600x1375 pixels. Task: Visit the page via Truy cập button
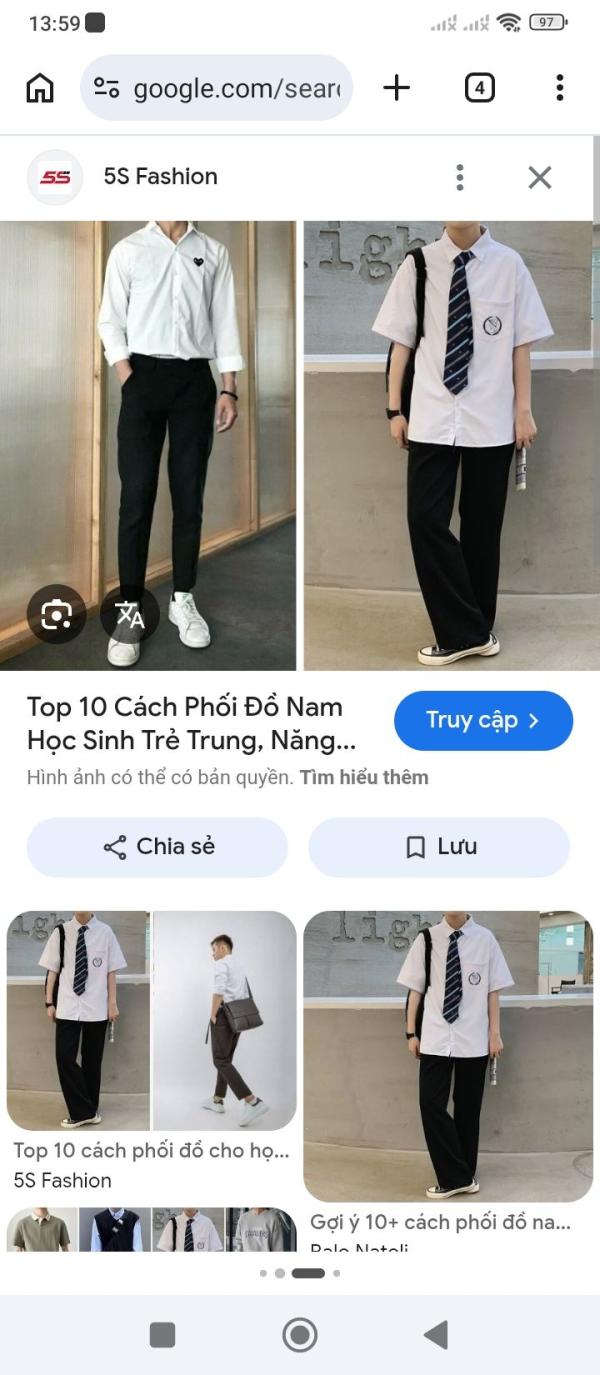(483, 720)
